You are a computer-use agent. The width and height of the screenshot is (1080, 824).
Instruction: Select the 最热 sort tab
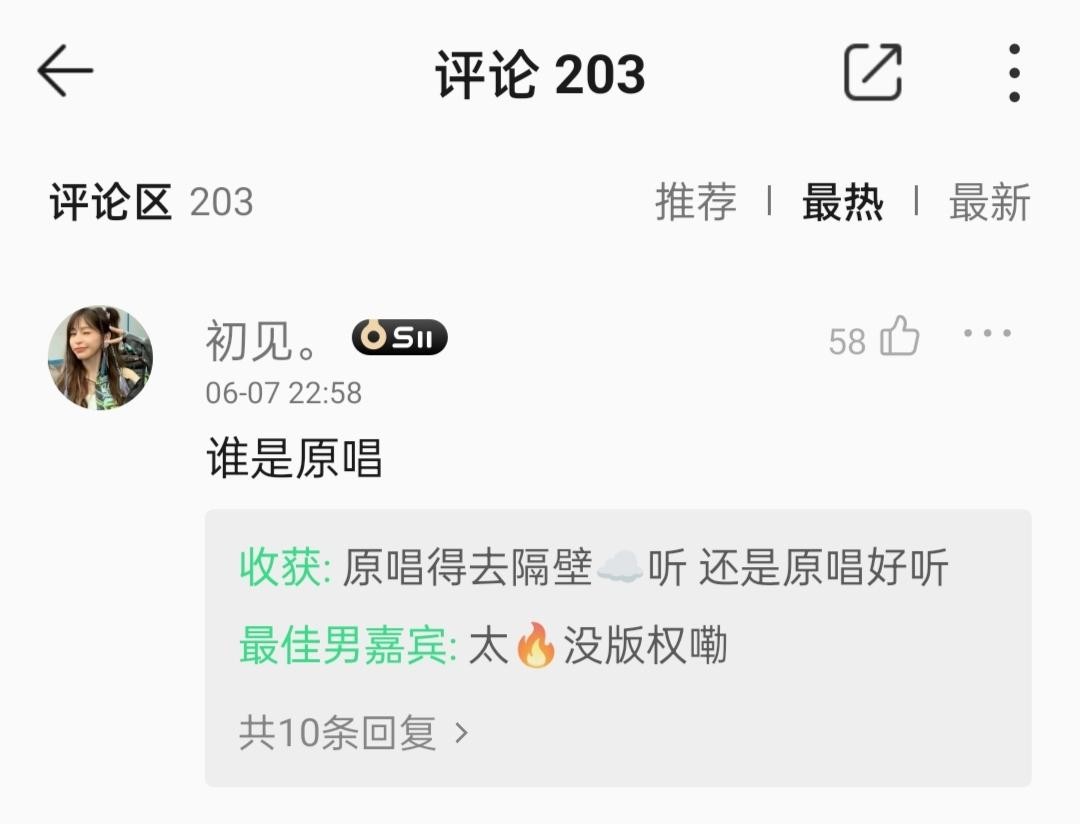[x=842, y=202]
